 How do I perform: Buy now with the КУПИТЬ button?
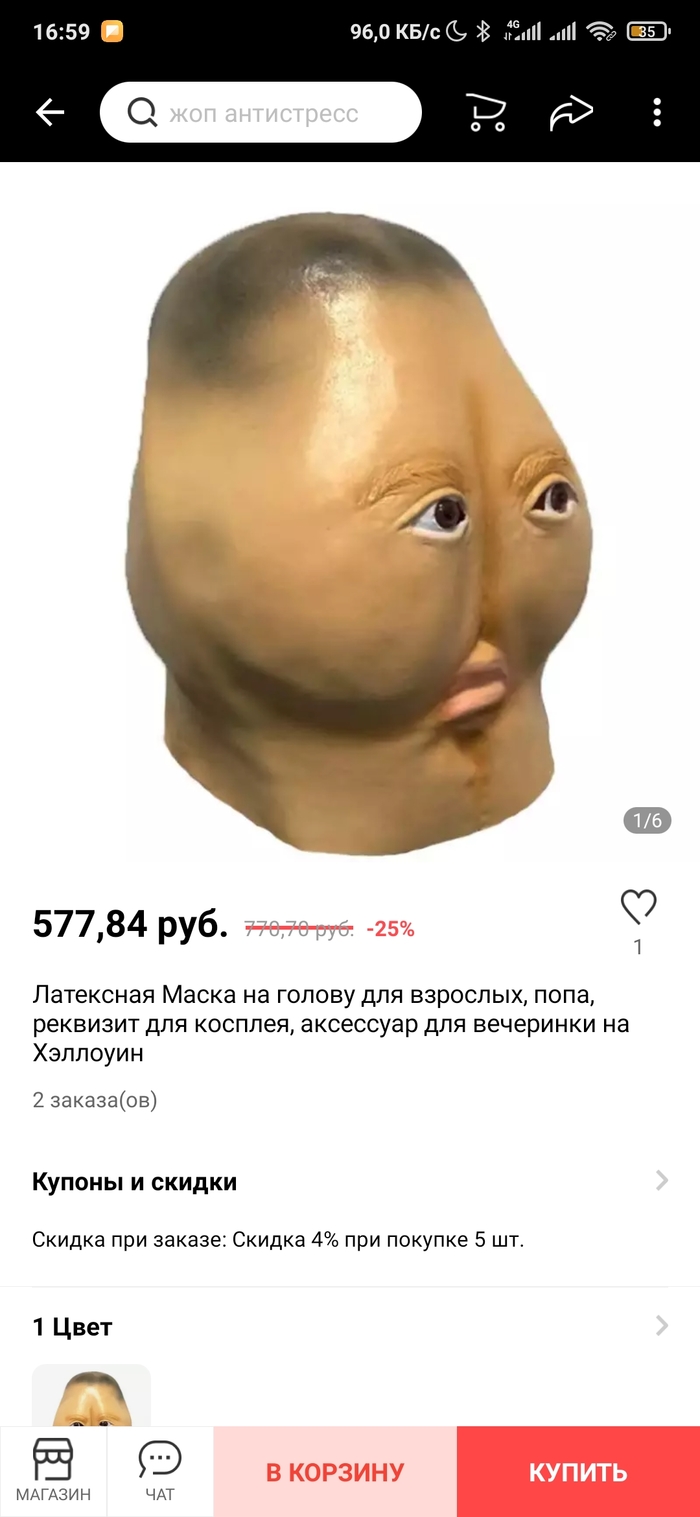pyautogui.click(x=578, y=1472)
